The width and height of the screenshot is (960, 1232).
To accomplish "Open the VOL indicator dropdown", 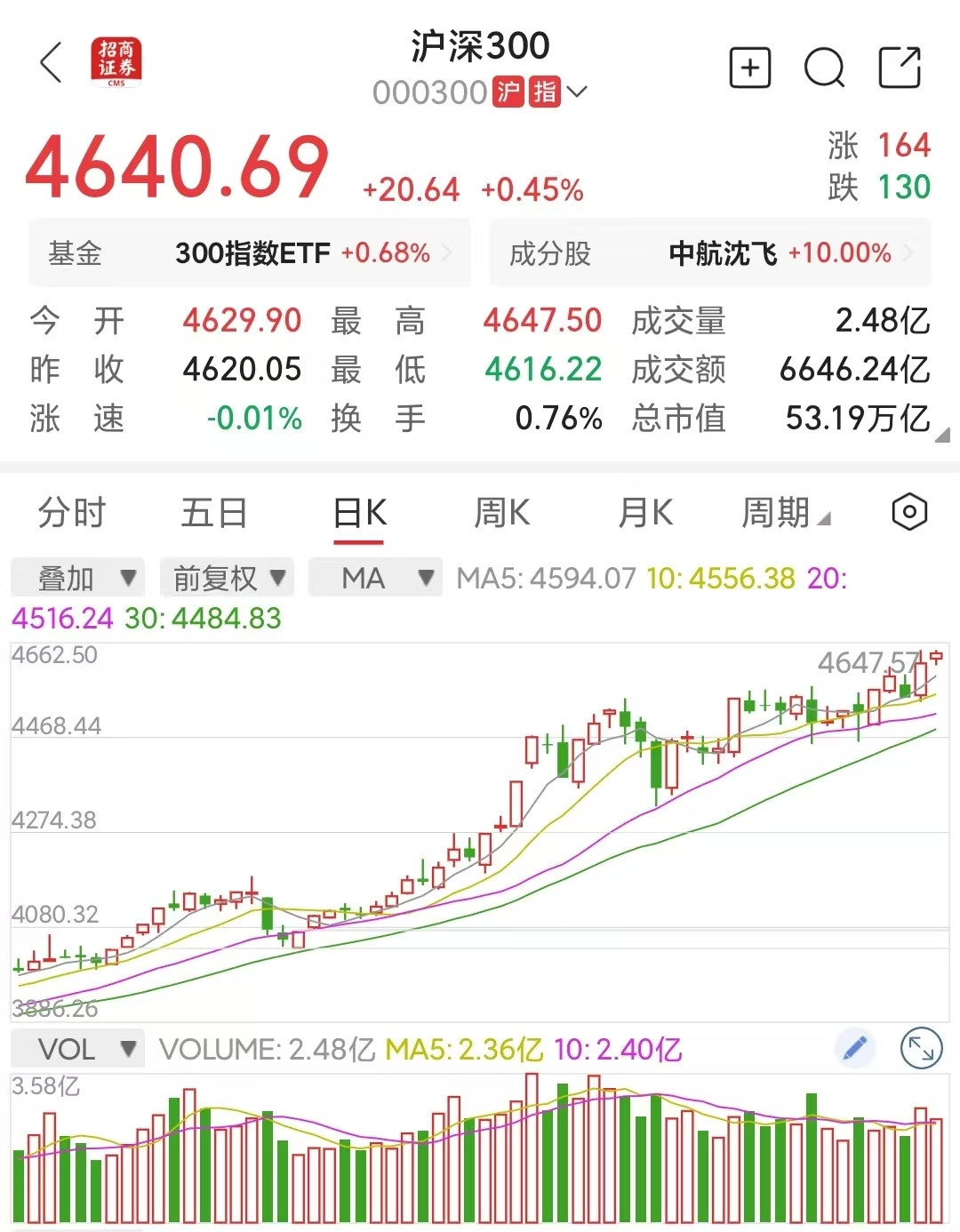I will [x=77, y=1050].
